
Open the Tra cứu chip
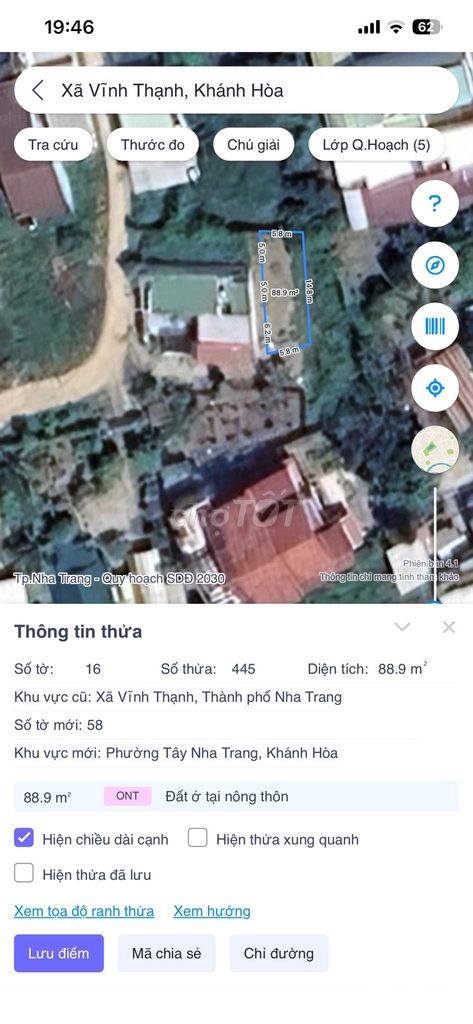[x=53, y=144]
